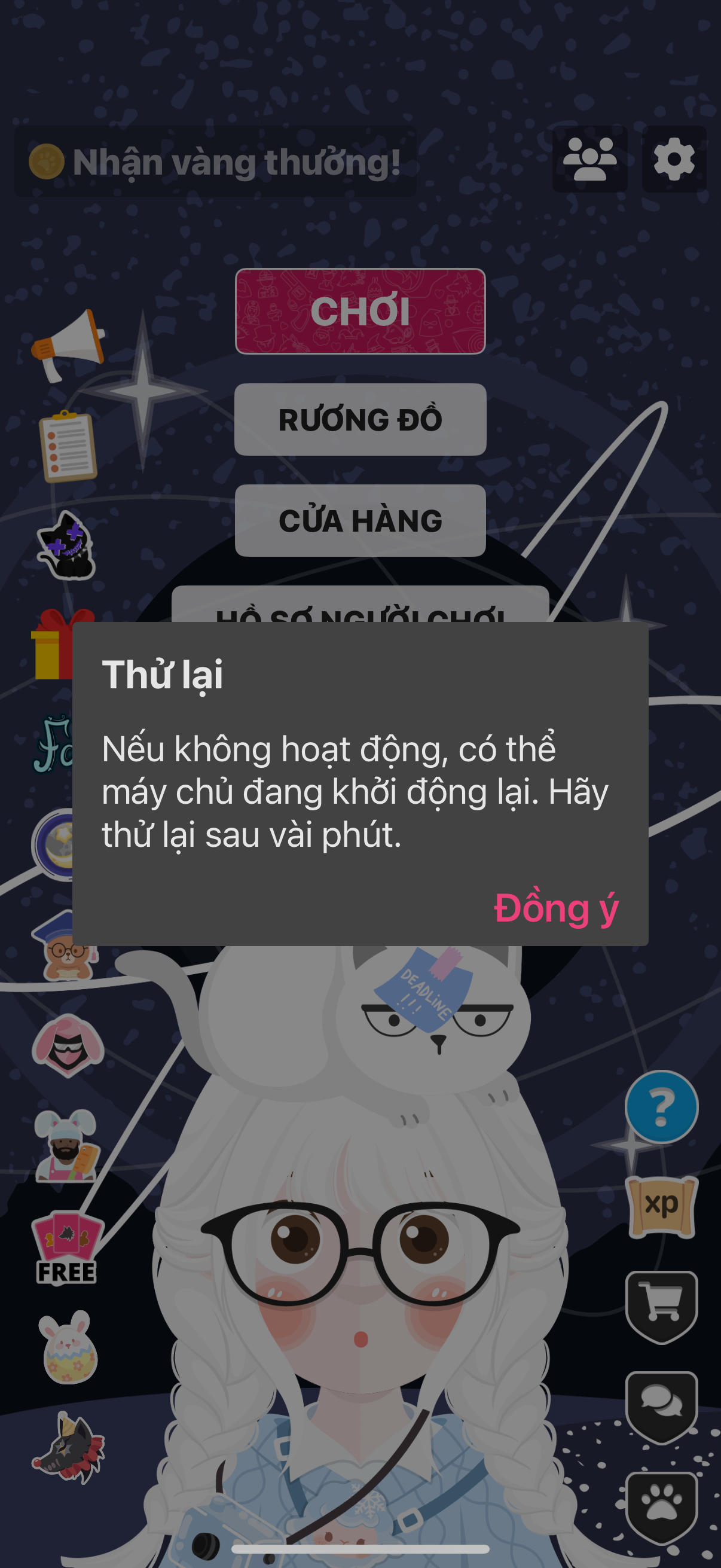Open the FREE cards offer

[67, 1248]
